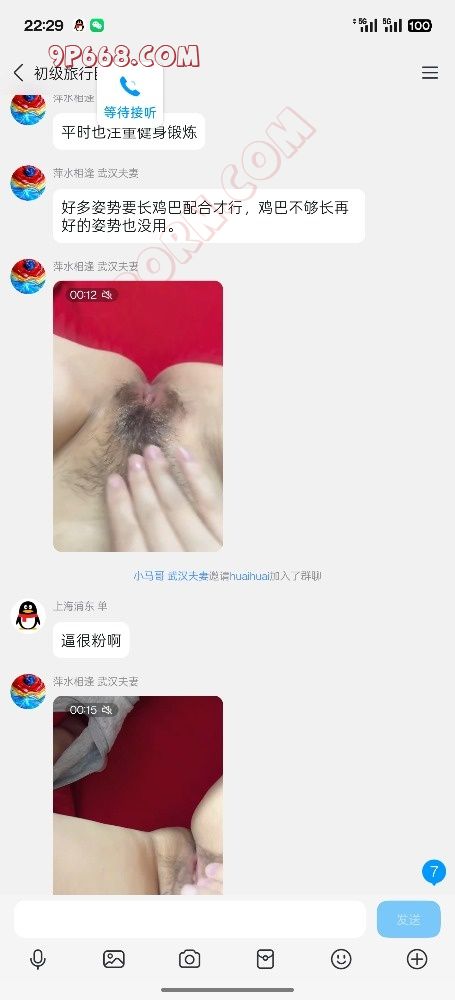Open the red packet option
The width and height of the screenshot is (455, 1000).
click(265, 959)
